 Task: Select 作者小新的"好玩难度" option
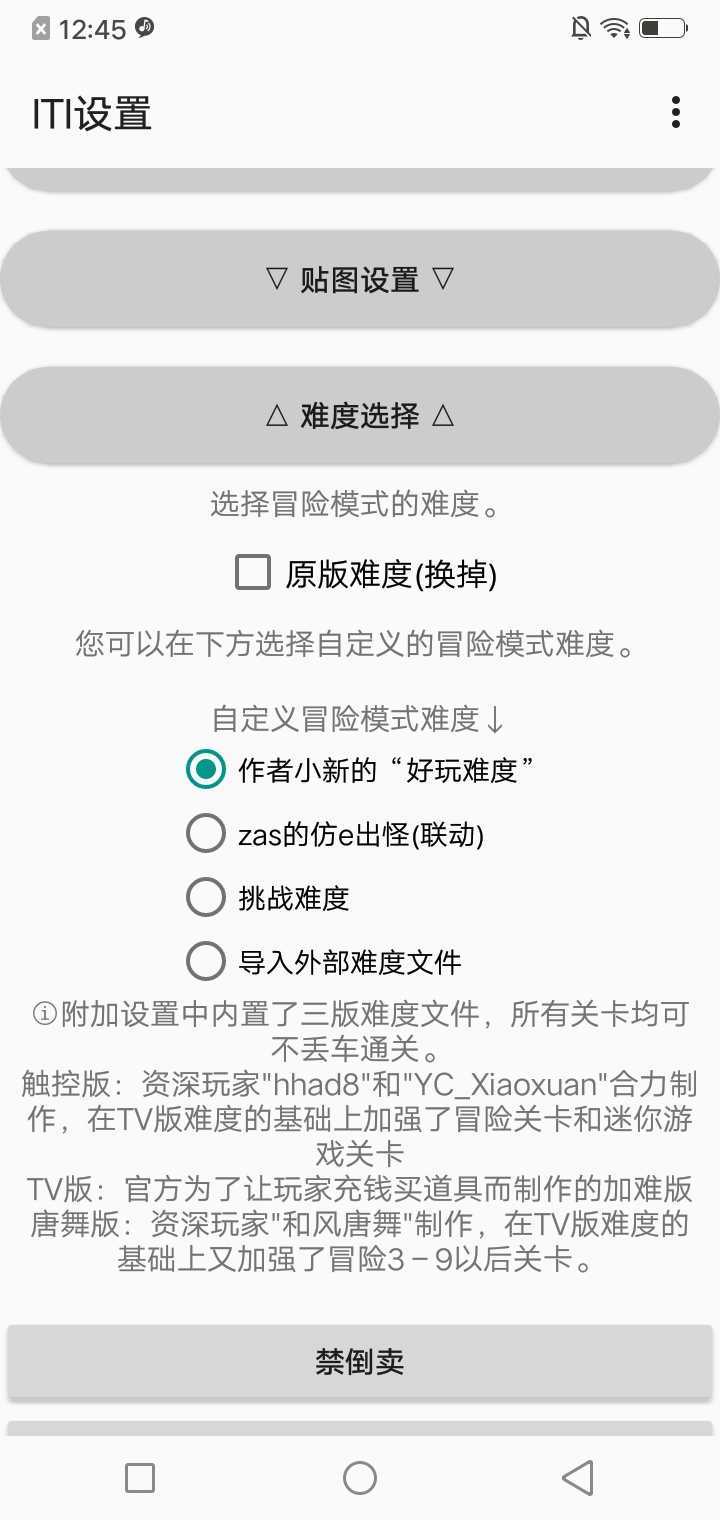[206, 769]
